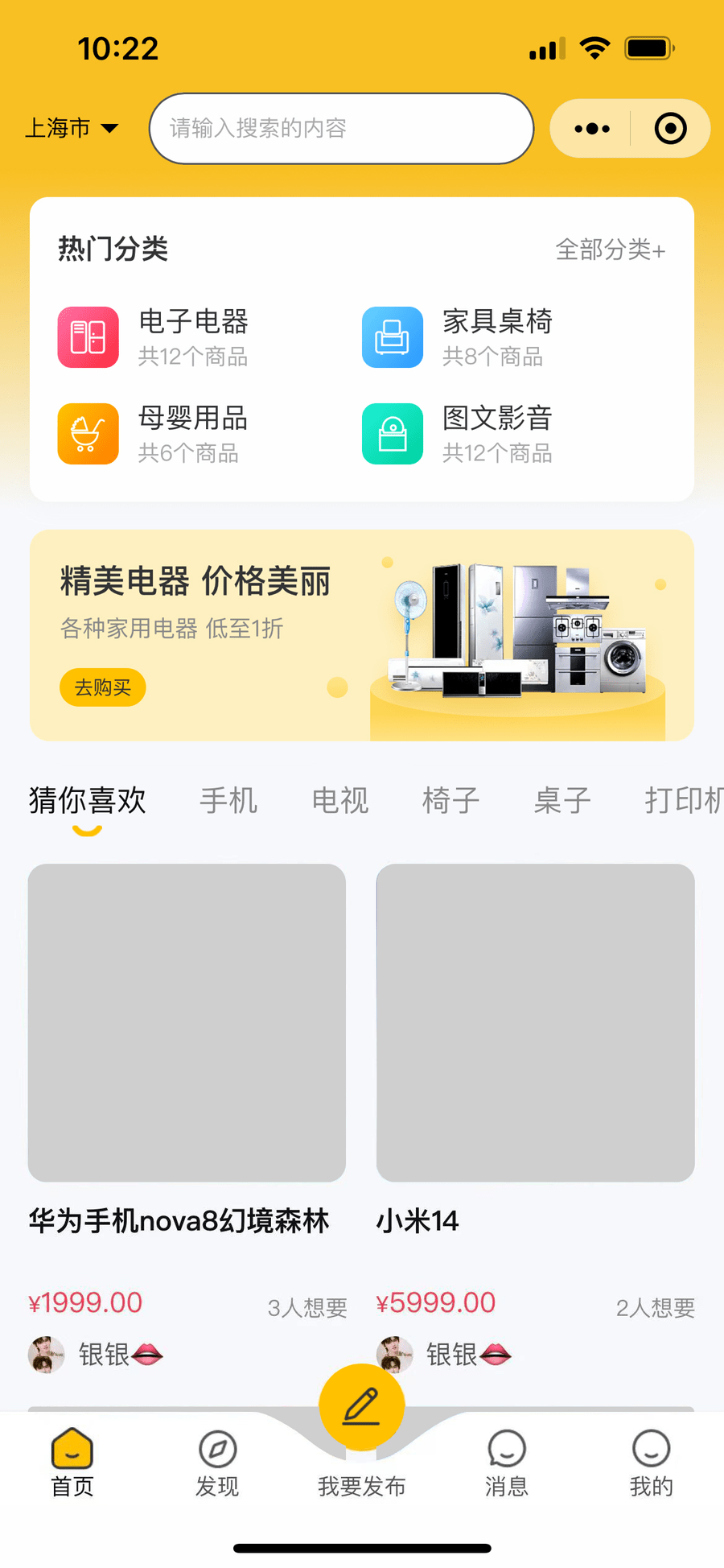This screenshot has width=724, height=1568.
Task: Tap the 图文影音 category icon
Action: pyautogui.click(x=392, y=434)
